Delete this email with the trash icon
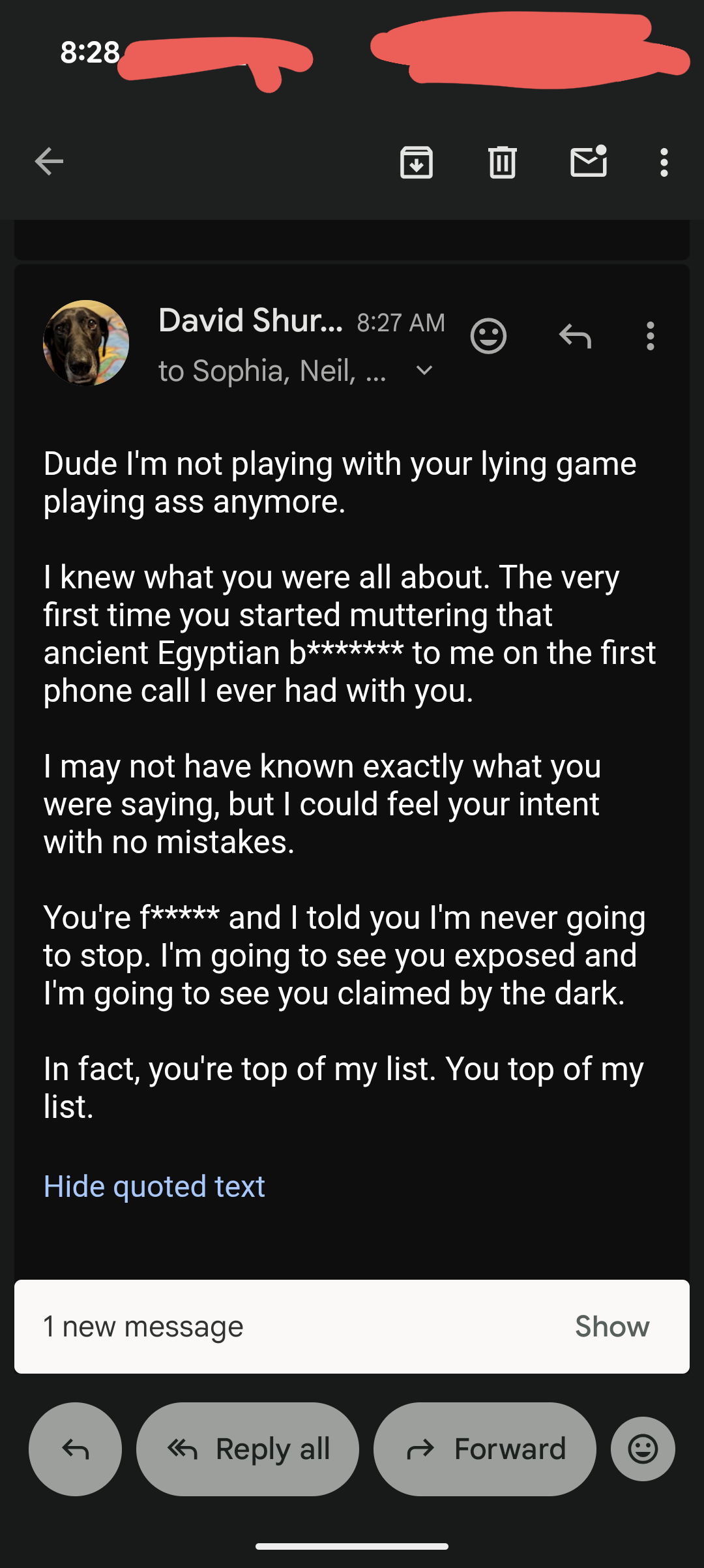 502,162
